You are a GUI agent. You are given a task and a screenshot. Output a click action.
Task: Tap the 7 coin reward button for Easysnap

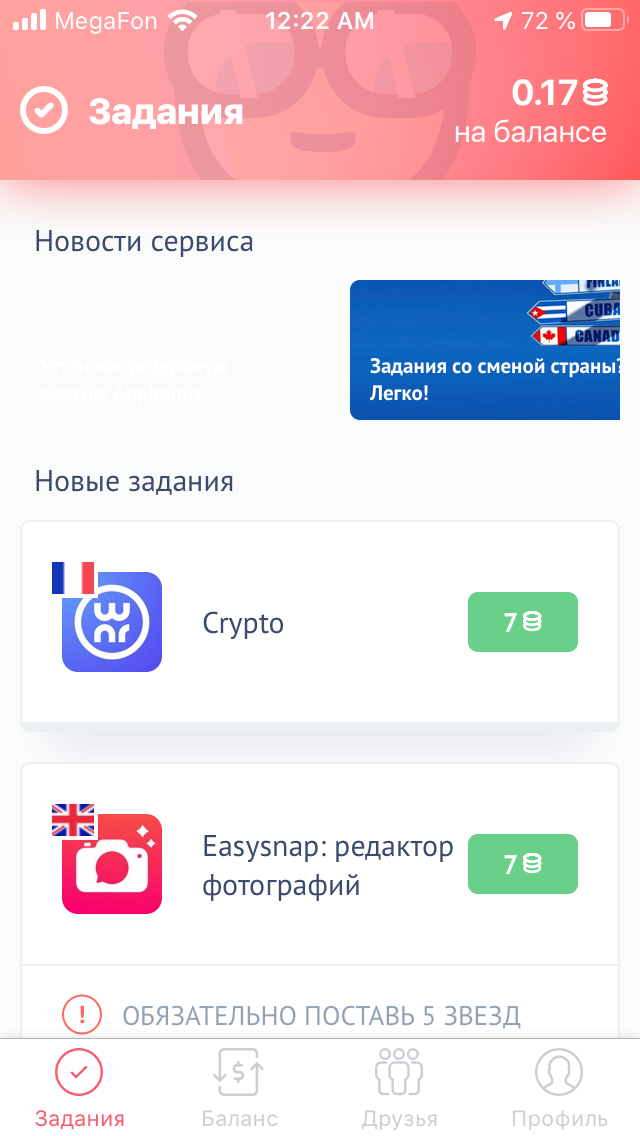point(522,864)
